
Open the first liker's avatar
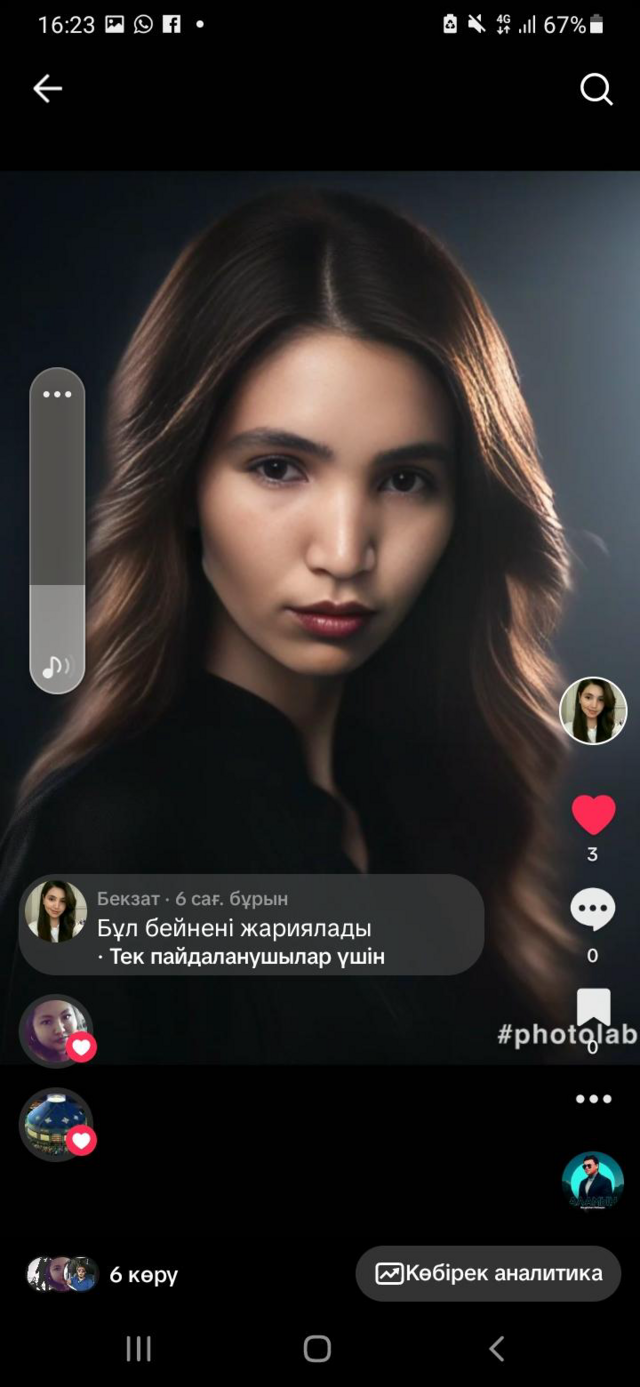point(56,1030)
